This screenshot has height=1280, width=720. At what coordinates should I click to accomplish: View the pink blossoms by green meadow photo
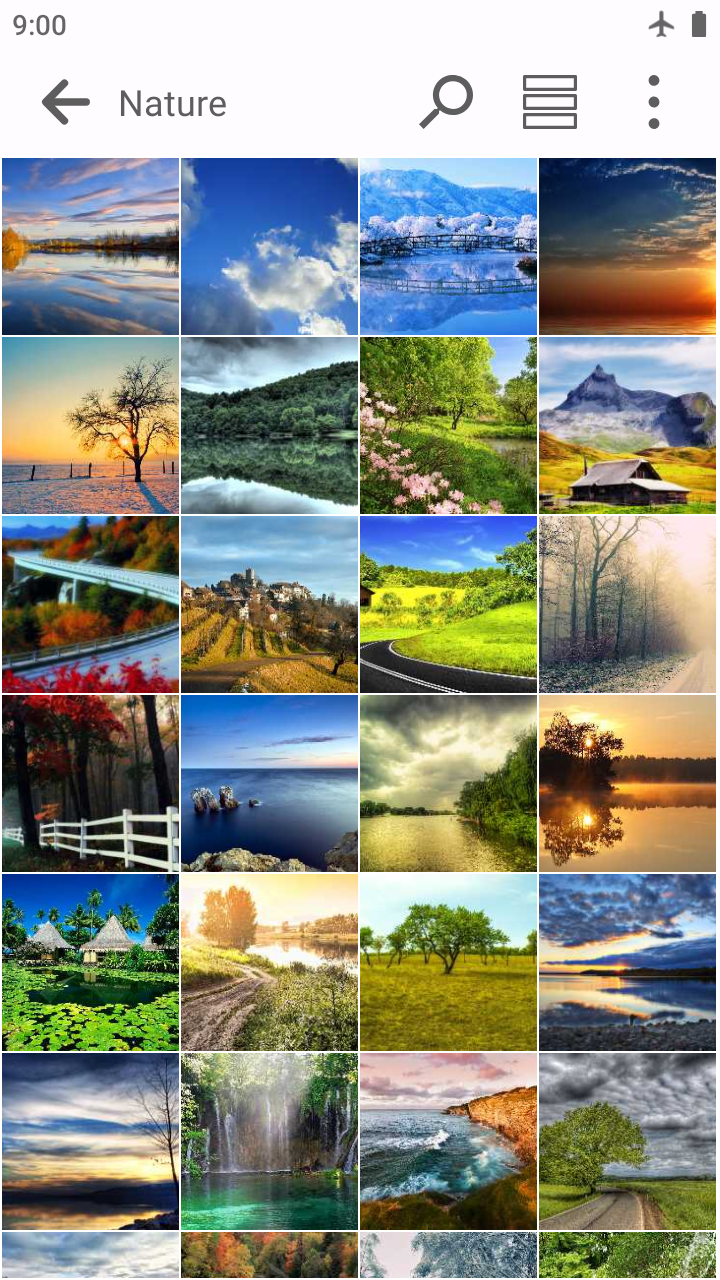[x=448, y=425]
